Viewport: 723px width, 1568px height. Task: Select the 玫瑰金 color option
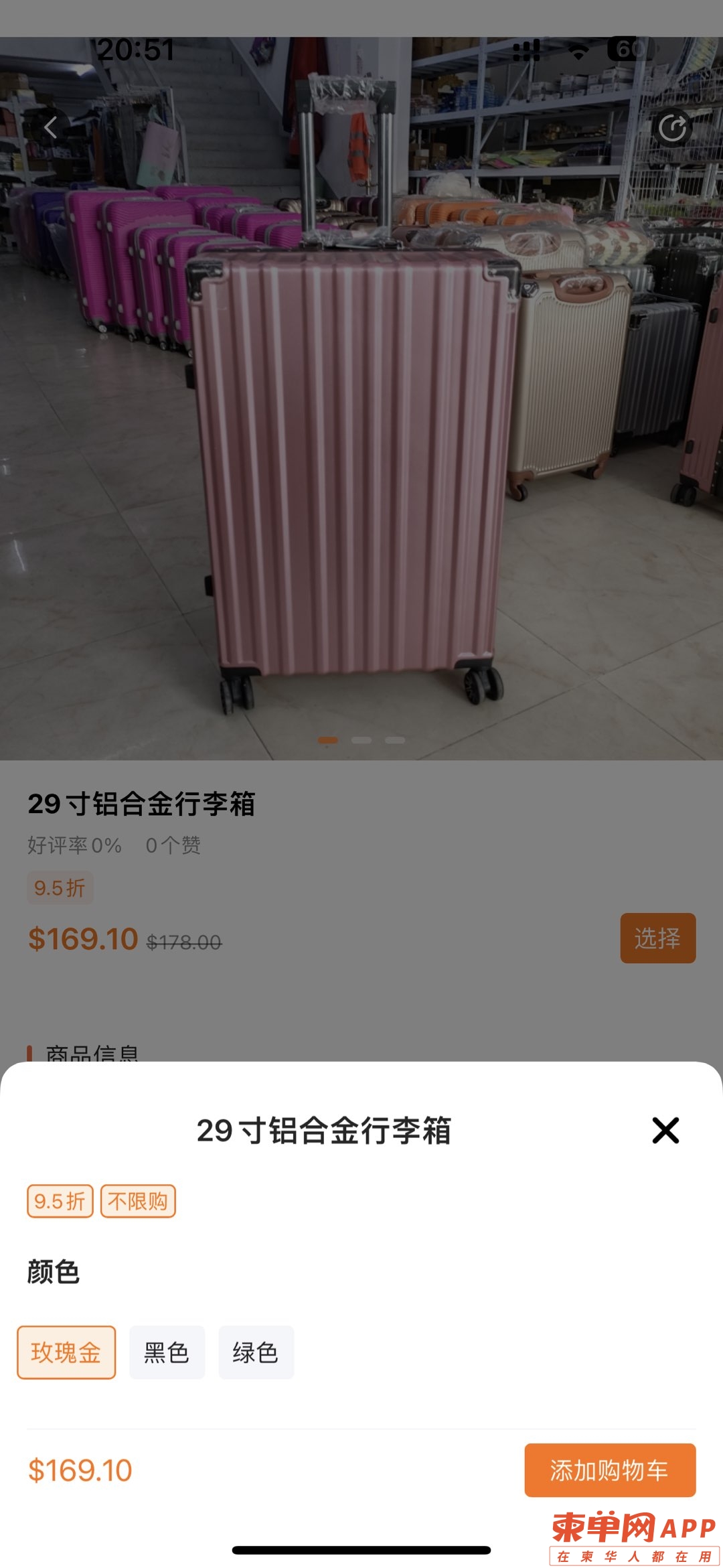66,1352
